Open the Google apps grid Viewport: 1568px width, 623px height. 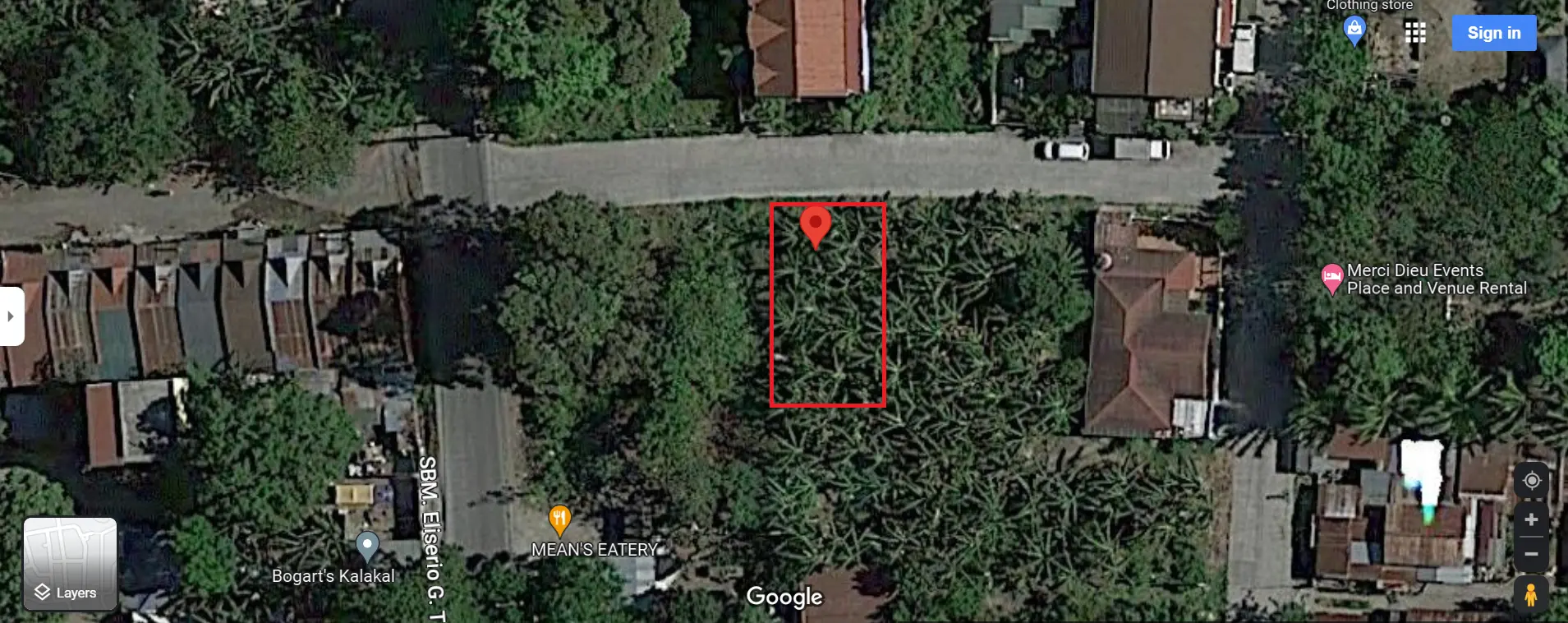click(x=1415, y=33)
